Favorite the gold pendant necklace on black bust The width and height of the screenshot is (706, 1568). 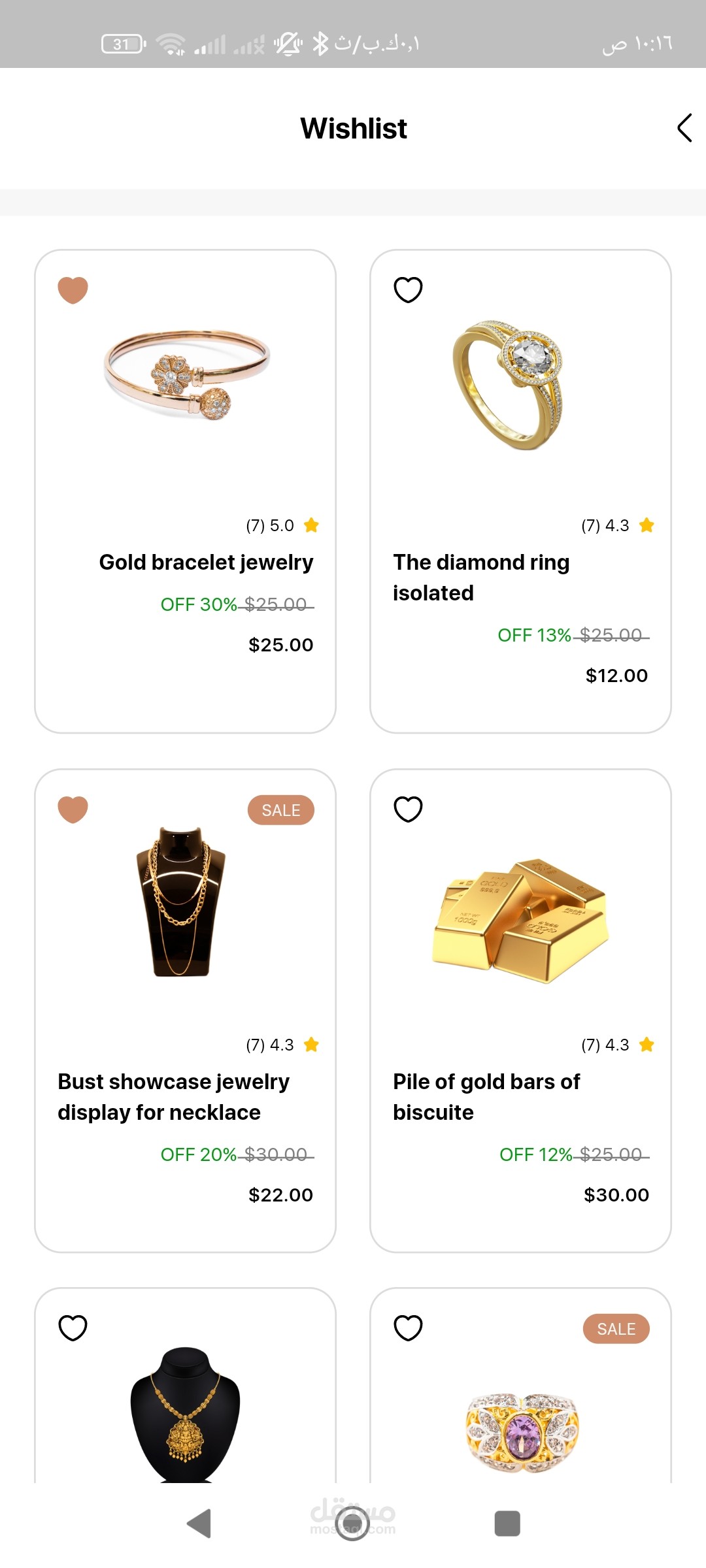tap(73, 1328)
